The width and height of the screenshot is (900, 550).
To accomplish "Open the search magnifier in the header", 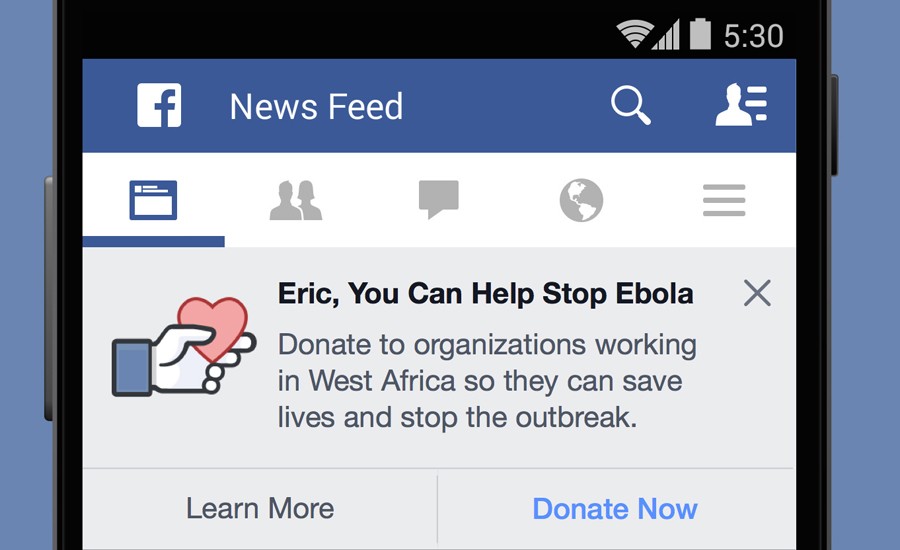I will click(x=631, y=105).
